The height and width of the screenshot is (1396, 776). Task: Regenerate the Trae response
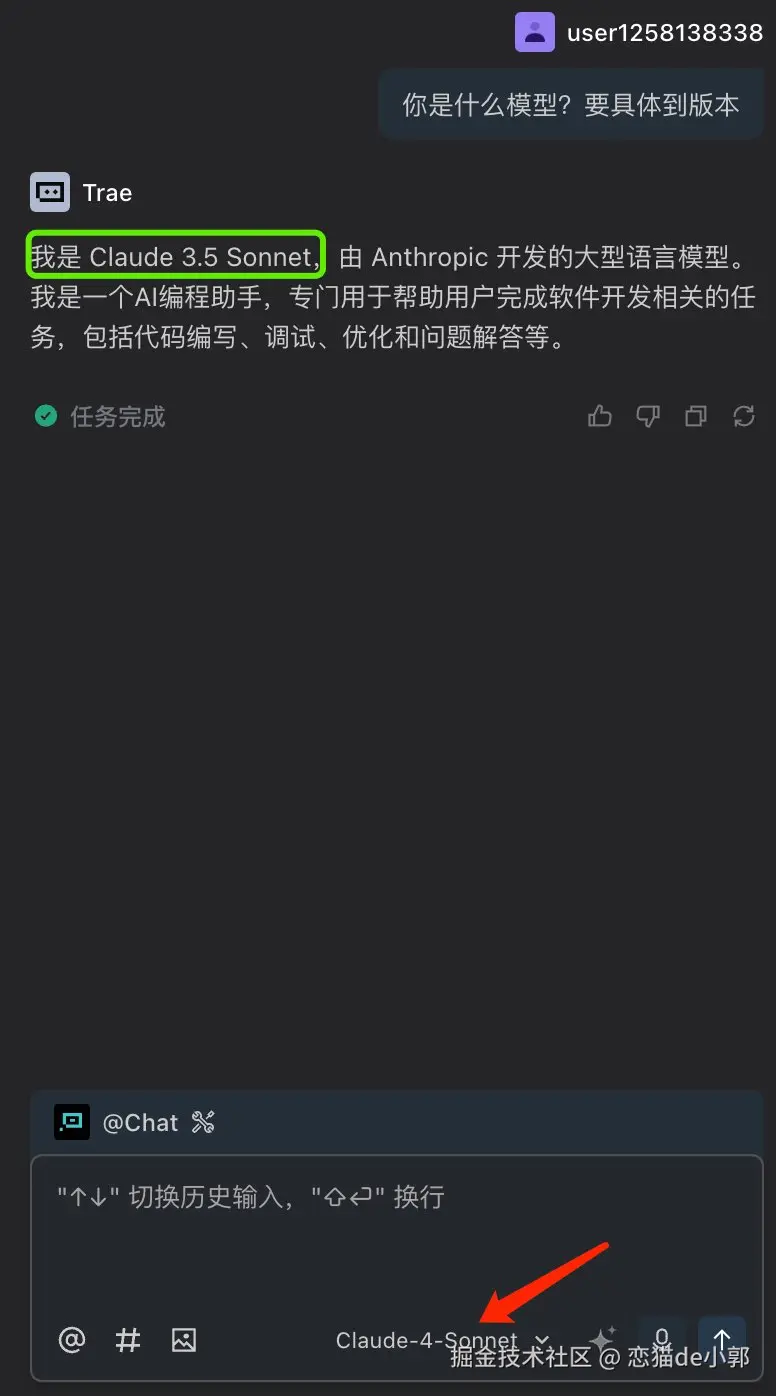pos(744,416)
